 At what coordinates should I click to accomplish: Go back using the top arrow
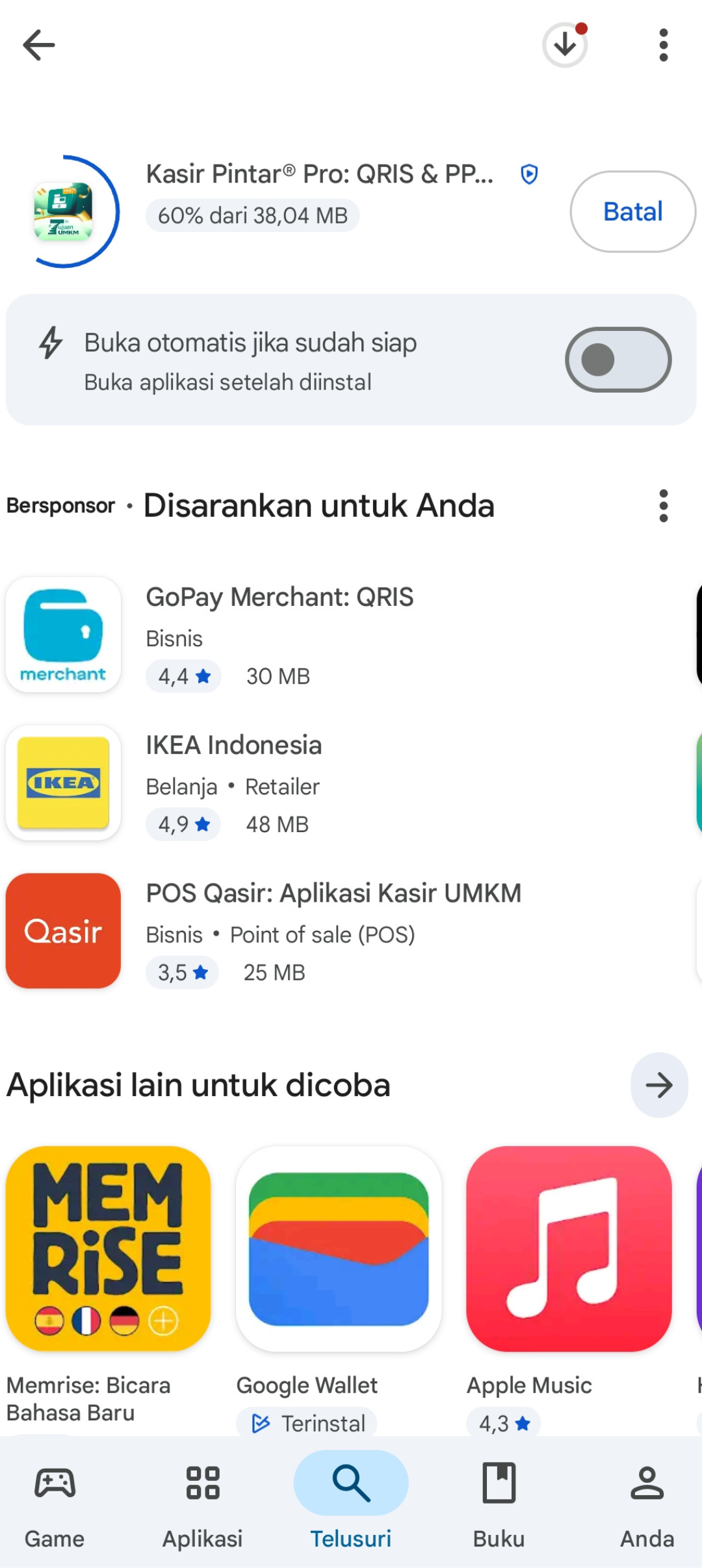point(39,46)
